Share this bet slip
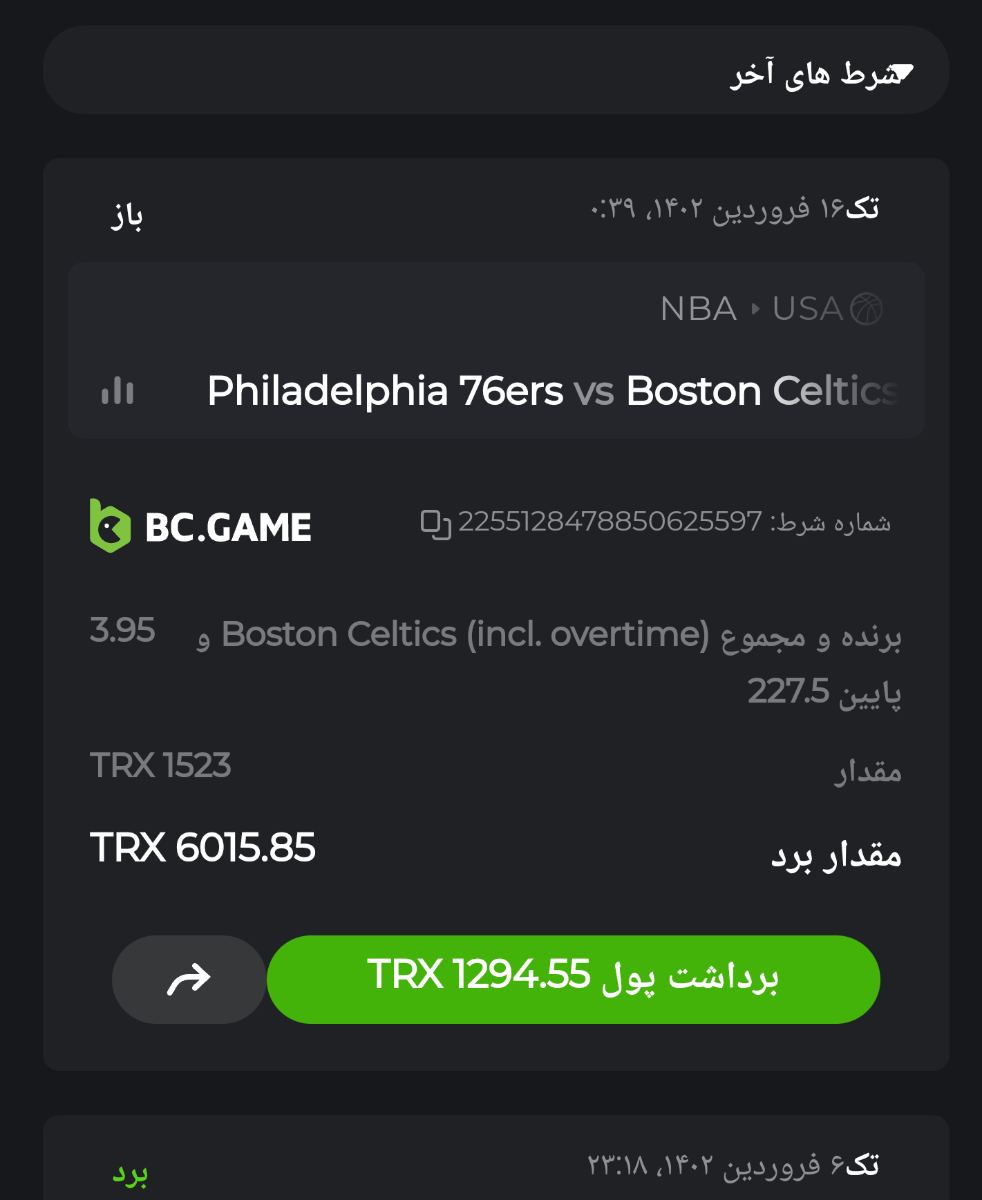Viewport: 982px width, 1200px height. click(x=189, y=979)
